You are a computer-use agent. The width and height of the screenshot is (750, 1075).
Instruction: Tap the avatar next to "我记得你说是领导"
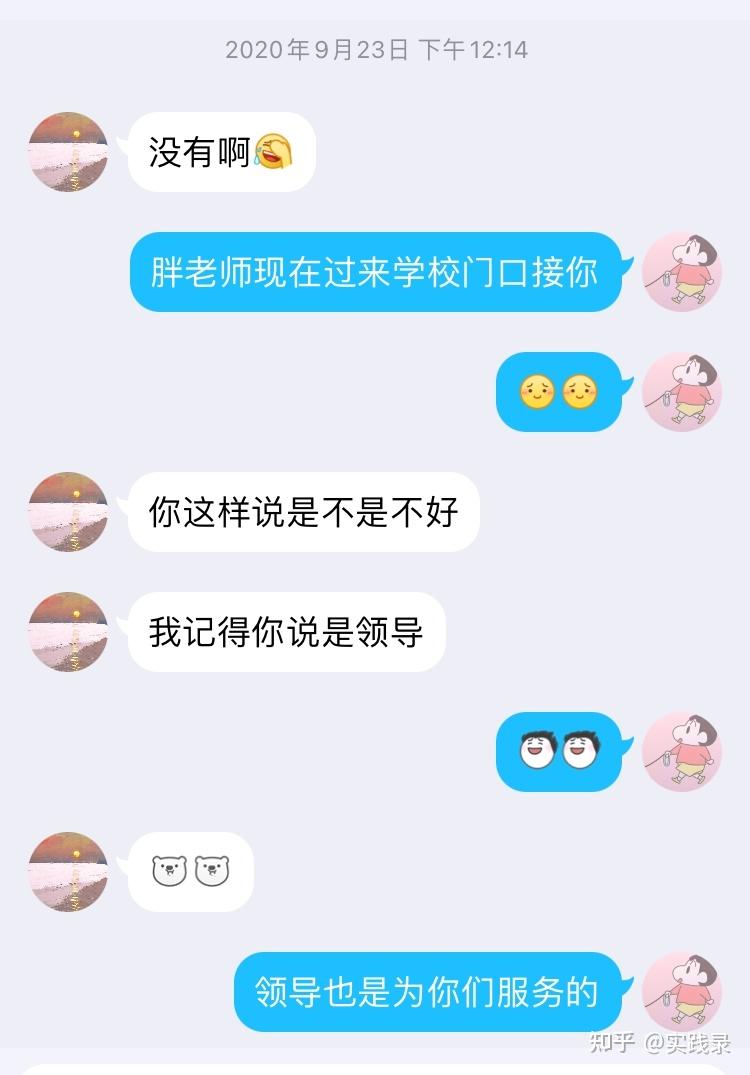click(x=68, y=632)
